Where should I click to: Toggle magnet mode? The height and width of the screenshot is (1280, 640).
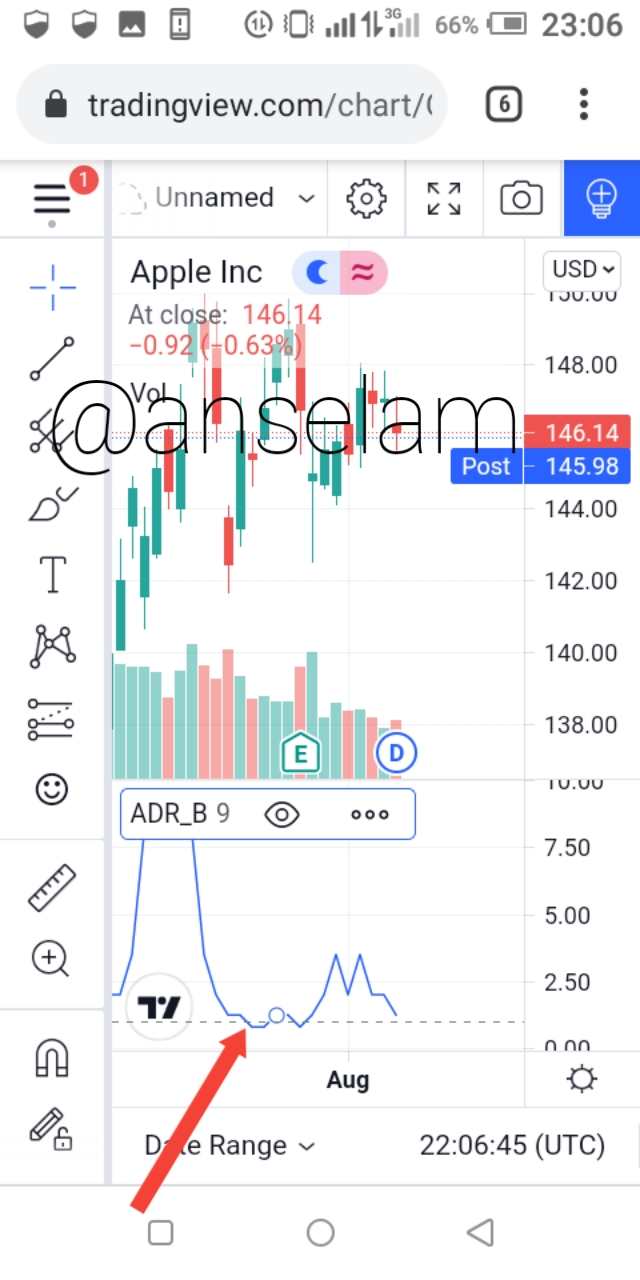[52, 1057]
